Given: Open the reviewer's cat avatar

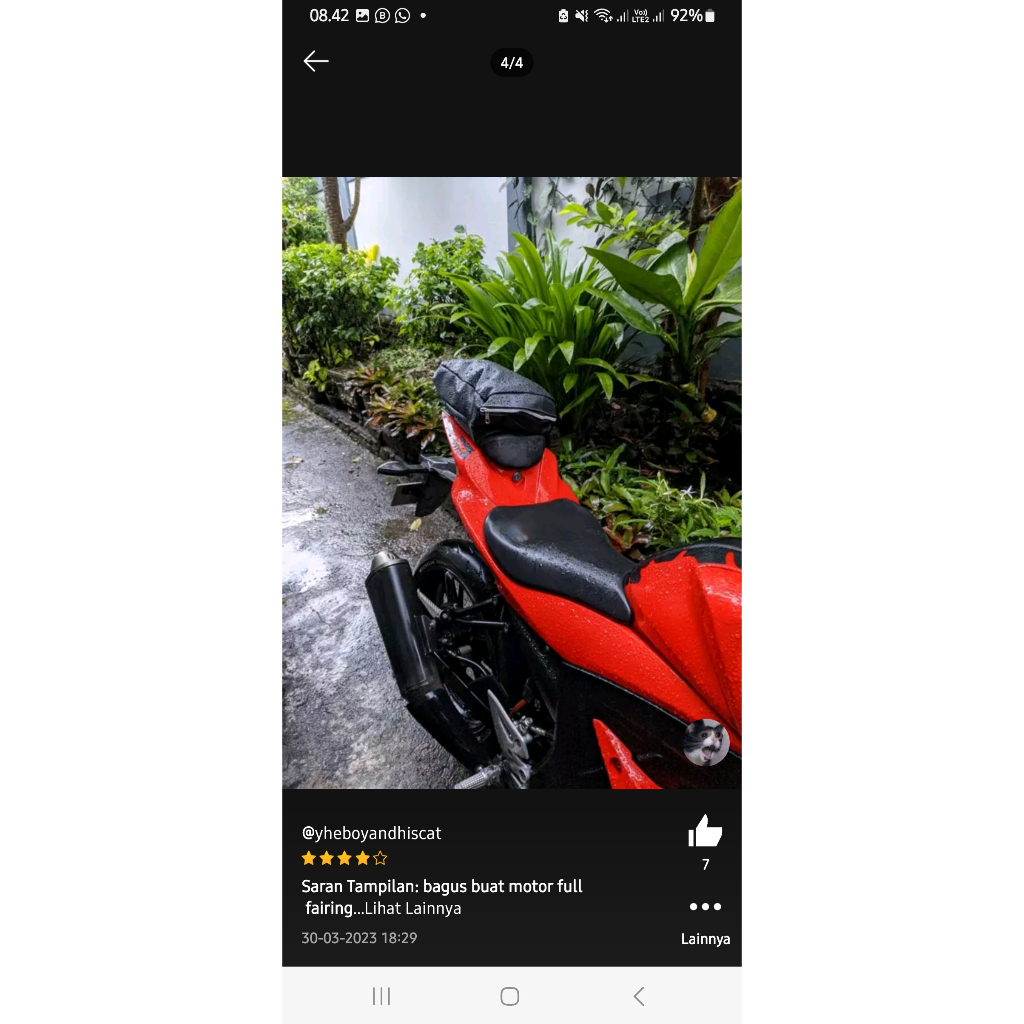Looking at the screenshot, I should tap(706, 743).
